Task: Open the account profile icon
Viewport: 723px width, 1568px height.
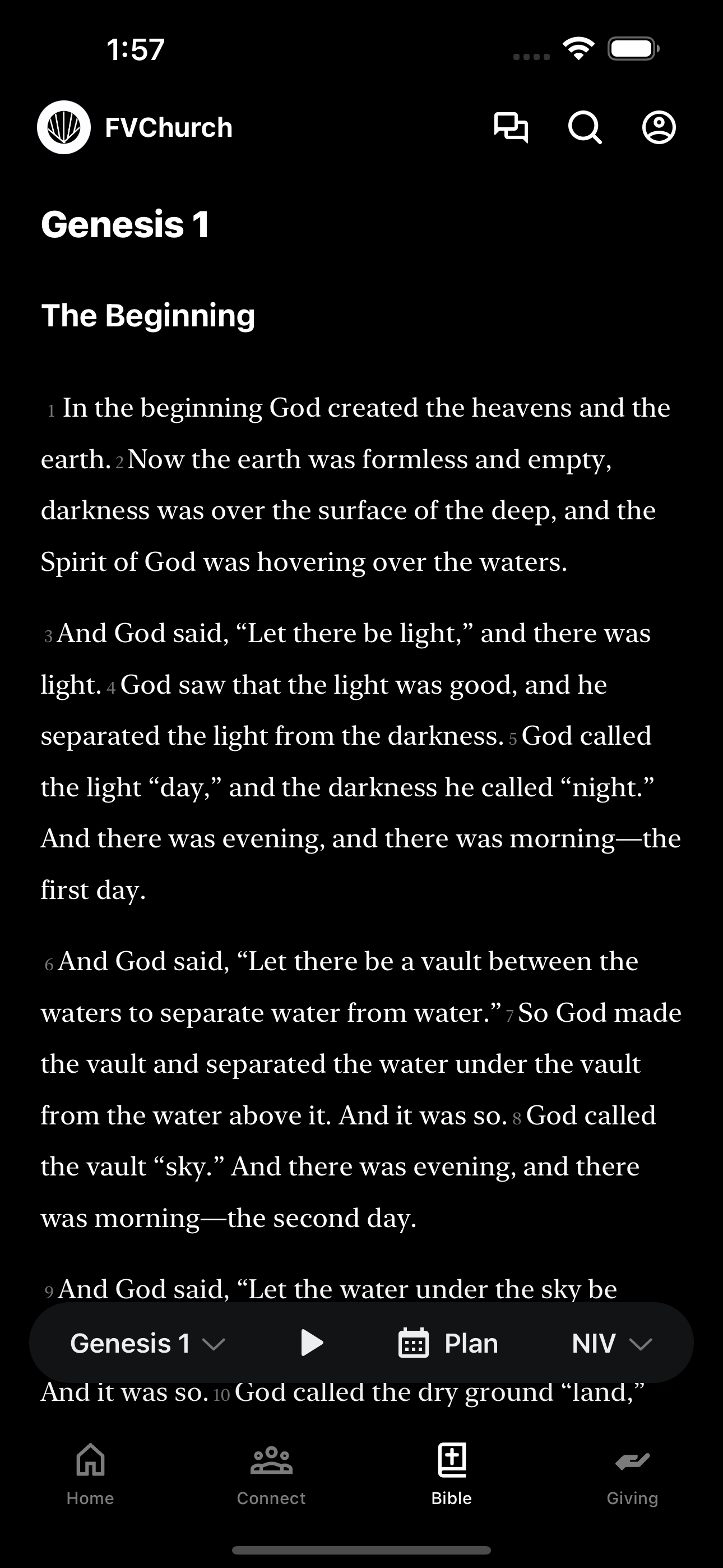Action: [659, 128]
